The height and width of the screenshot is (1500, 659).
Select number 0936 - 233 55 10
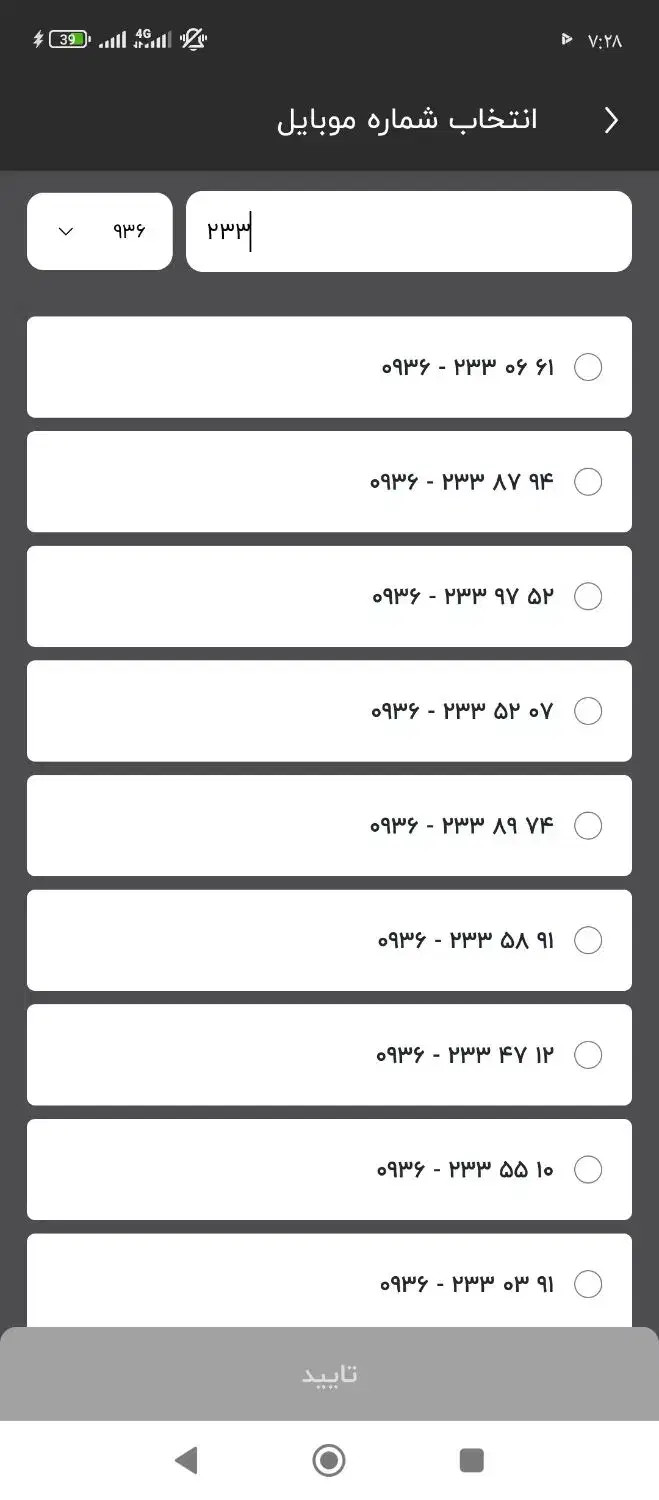[x=588, y=1169]
